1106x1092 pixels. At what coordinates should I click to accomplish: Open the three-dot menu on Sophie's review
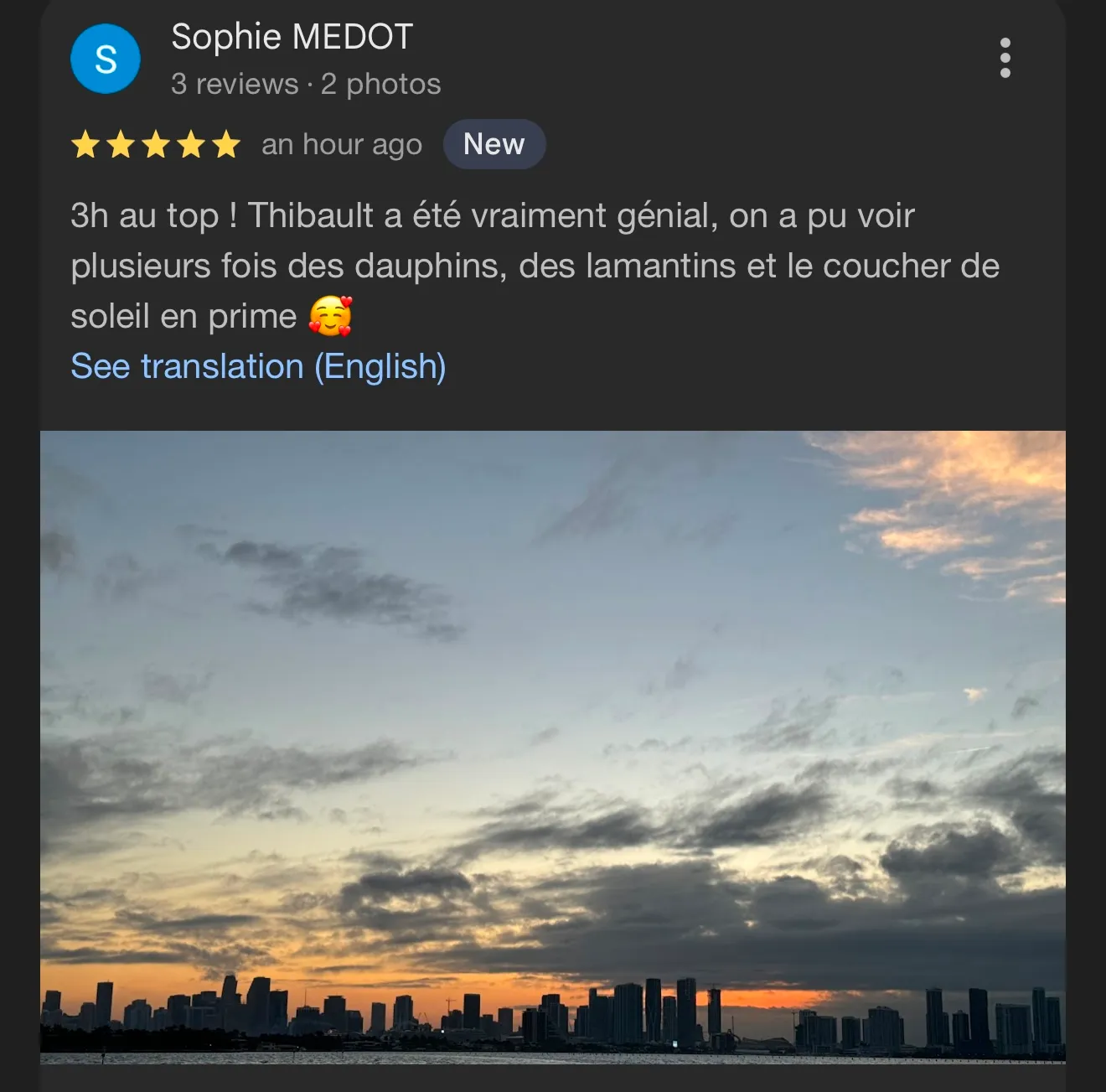1005,58
